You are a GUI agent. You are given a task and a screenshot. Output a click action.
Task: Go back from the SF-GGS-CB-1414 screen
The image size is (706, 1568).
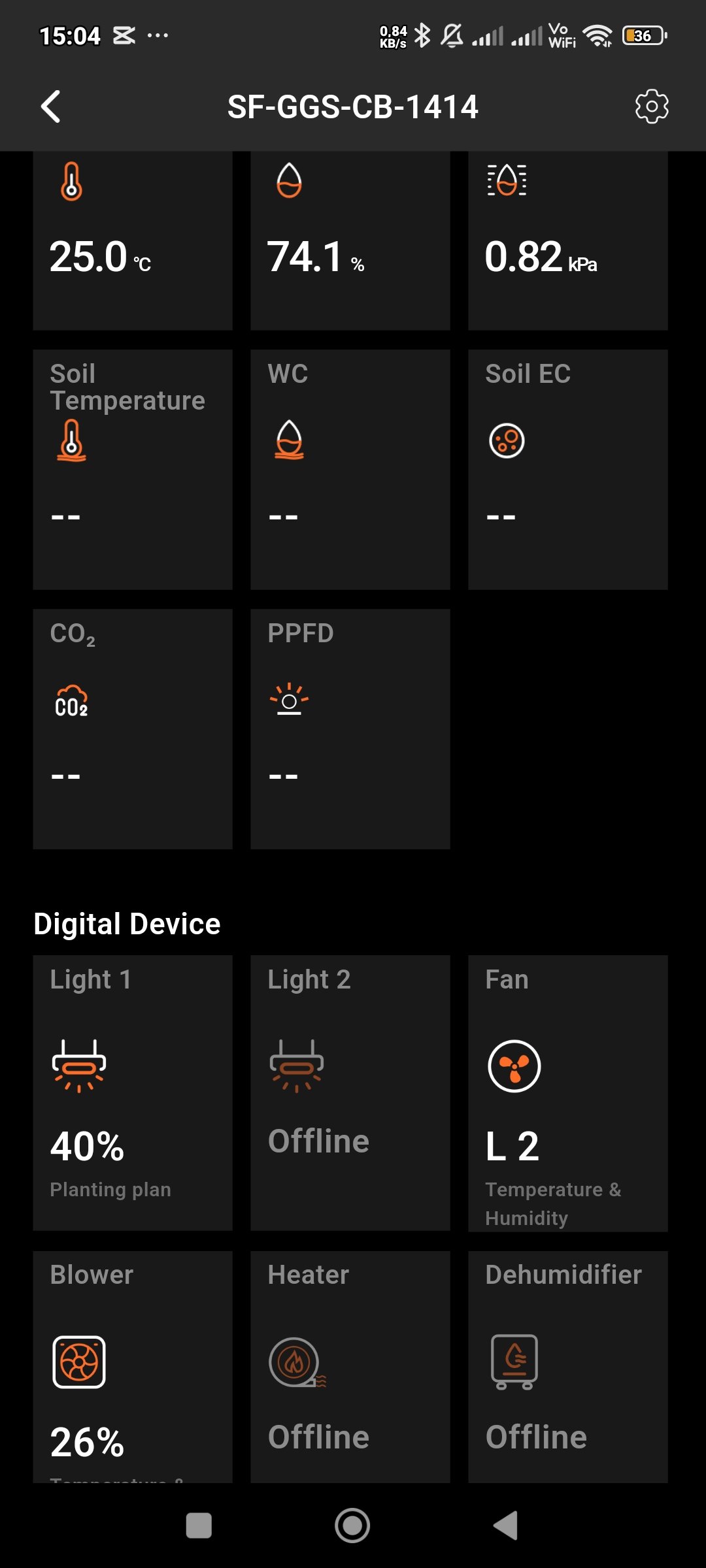click(x=51, y=106)
